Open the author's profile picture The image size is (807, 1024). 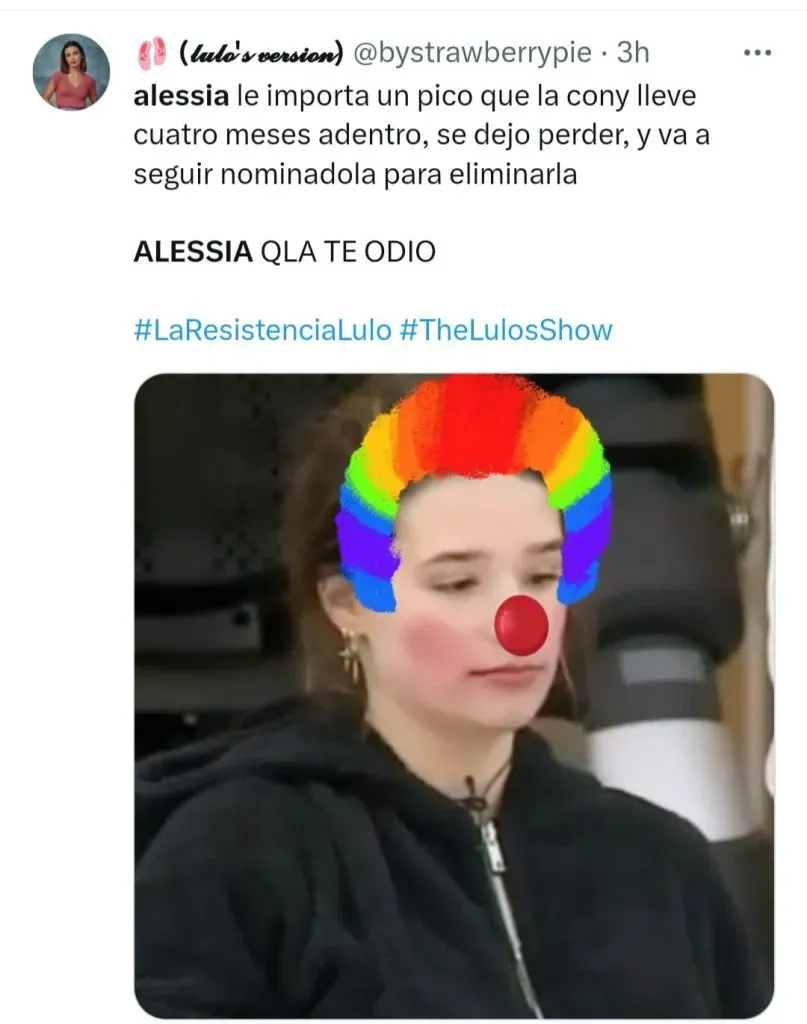coord(71,72)
